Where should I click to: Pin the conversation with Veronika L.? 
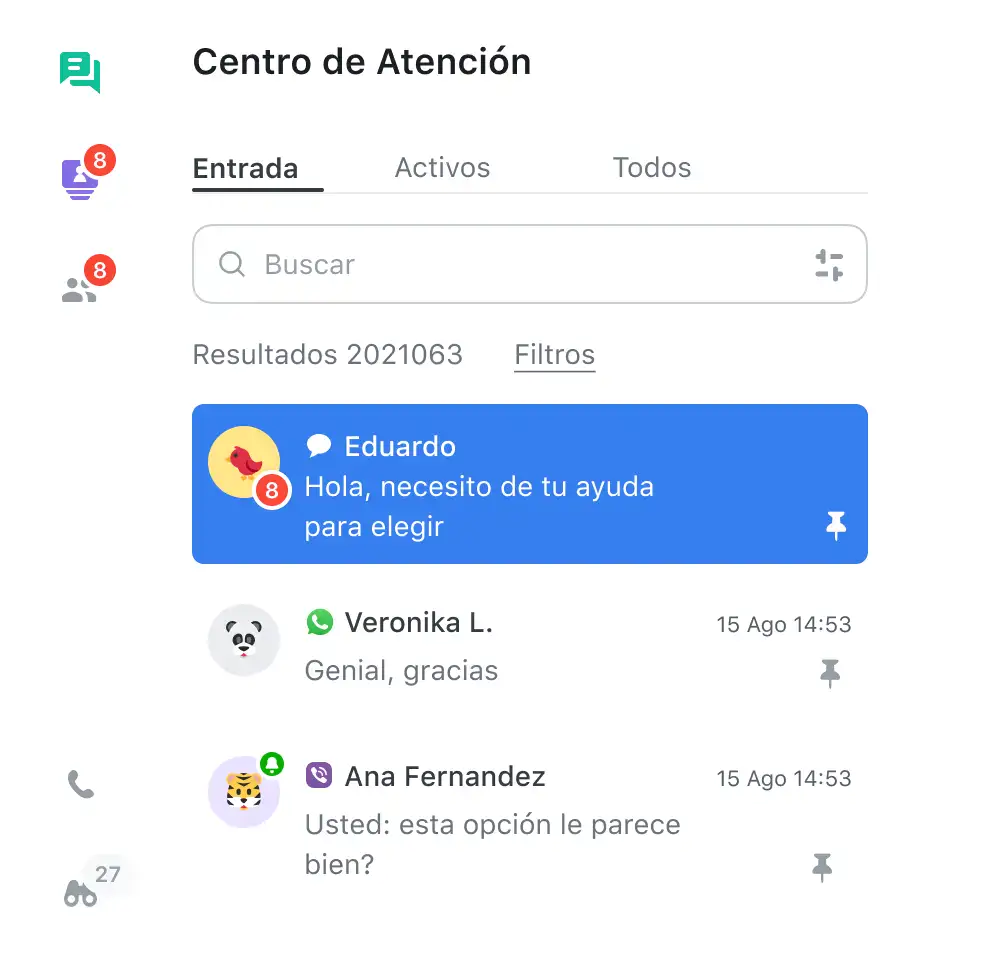pos(830,675)
